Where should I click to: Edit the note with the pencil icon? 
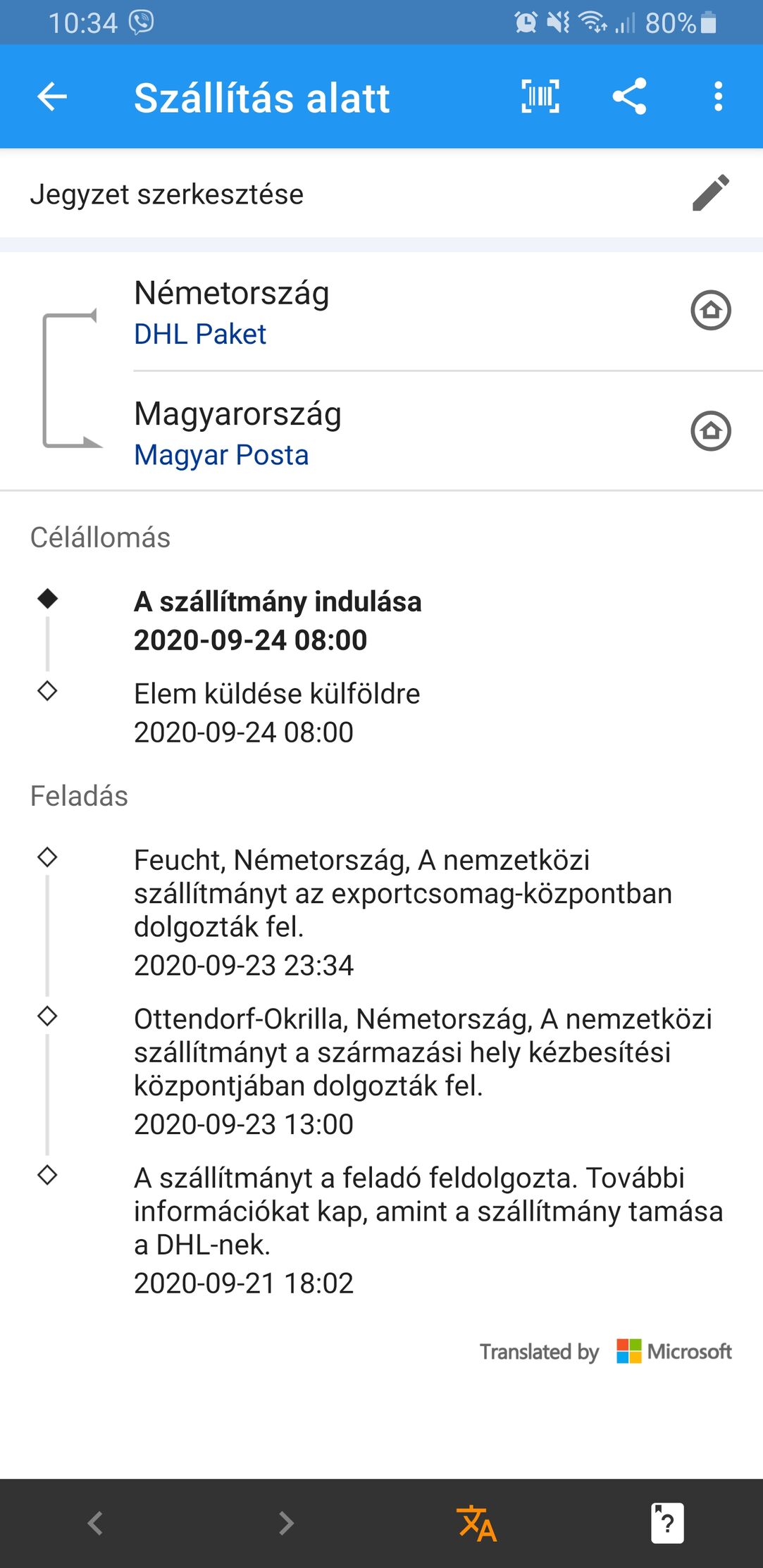(711, 192)
